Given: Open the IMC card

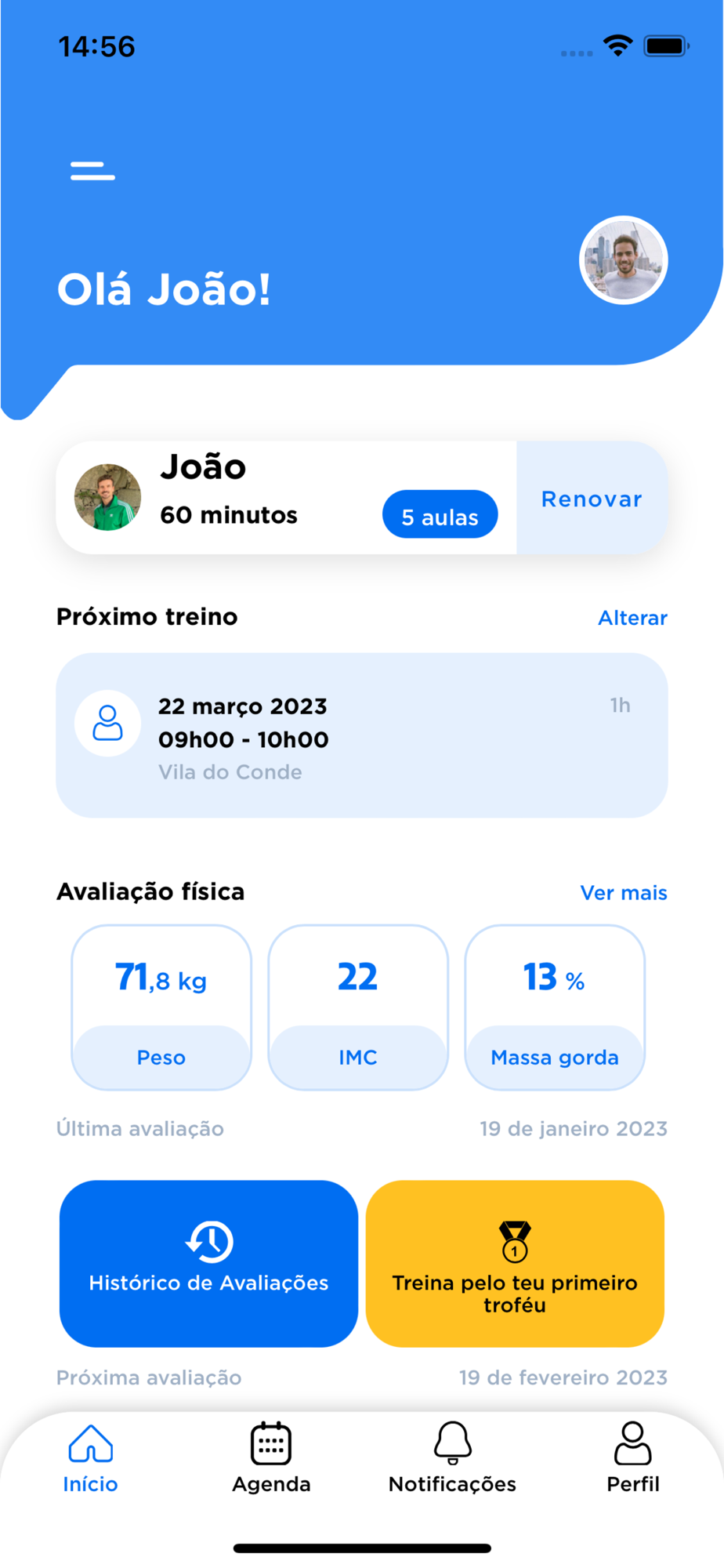Looking at the screenshot, I should click(358, 1007).
